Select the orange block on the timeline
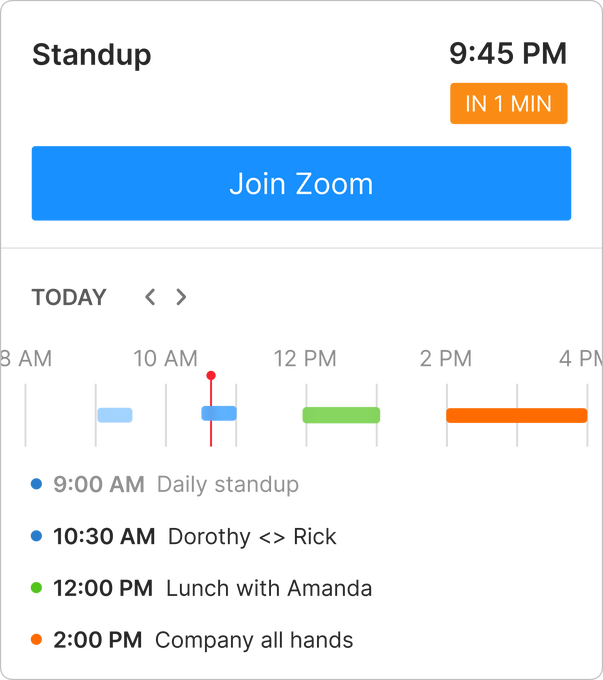The image size is (603, 680). click(516, 415)
